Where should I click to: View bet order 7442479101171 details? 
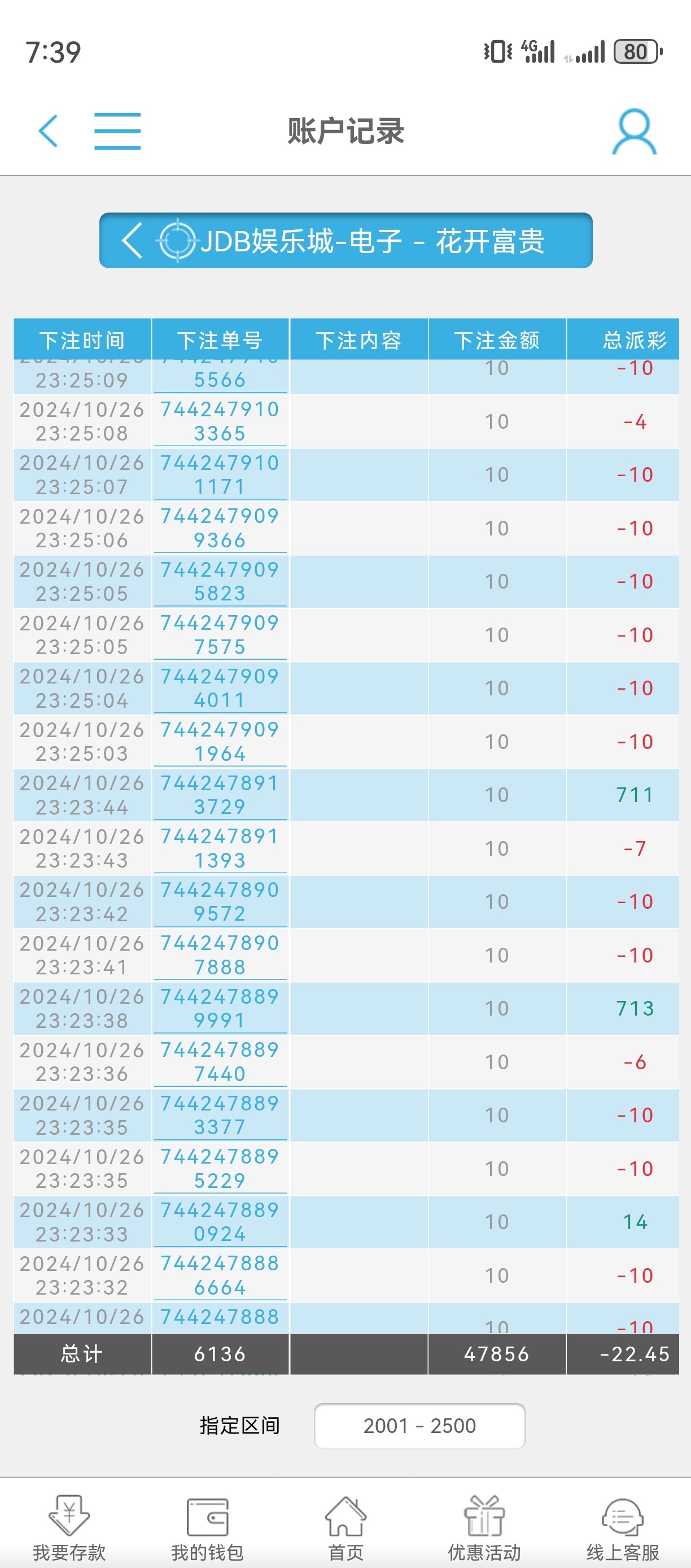pyautogui.click(x=220, y=475)
